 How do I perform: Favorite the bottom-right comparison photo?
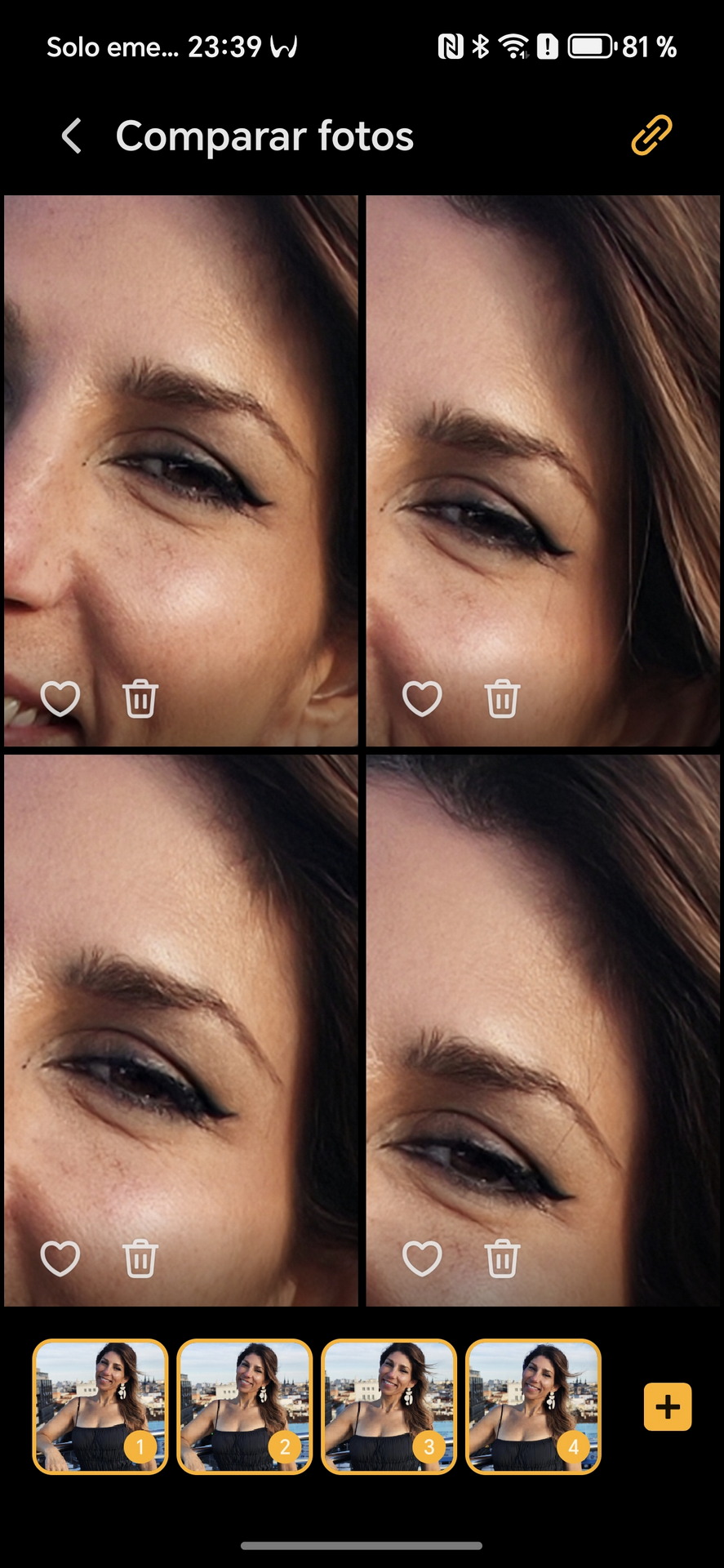click(x=422, y=1258)
